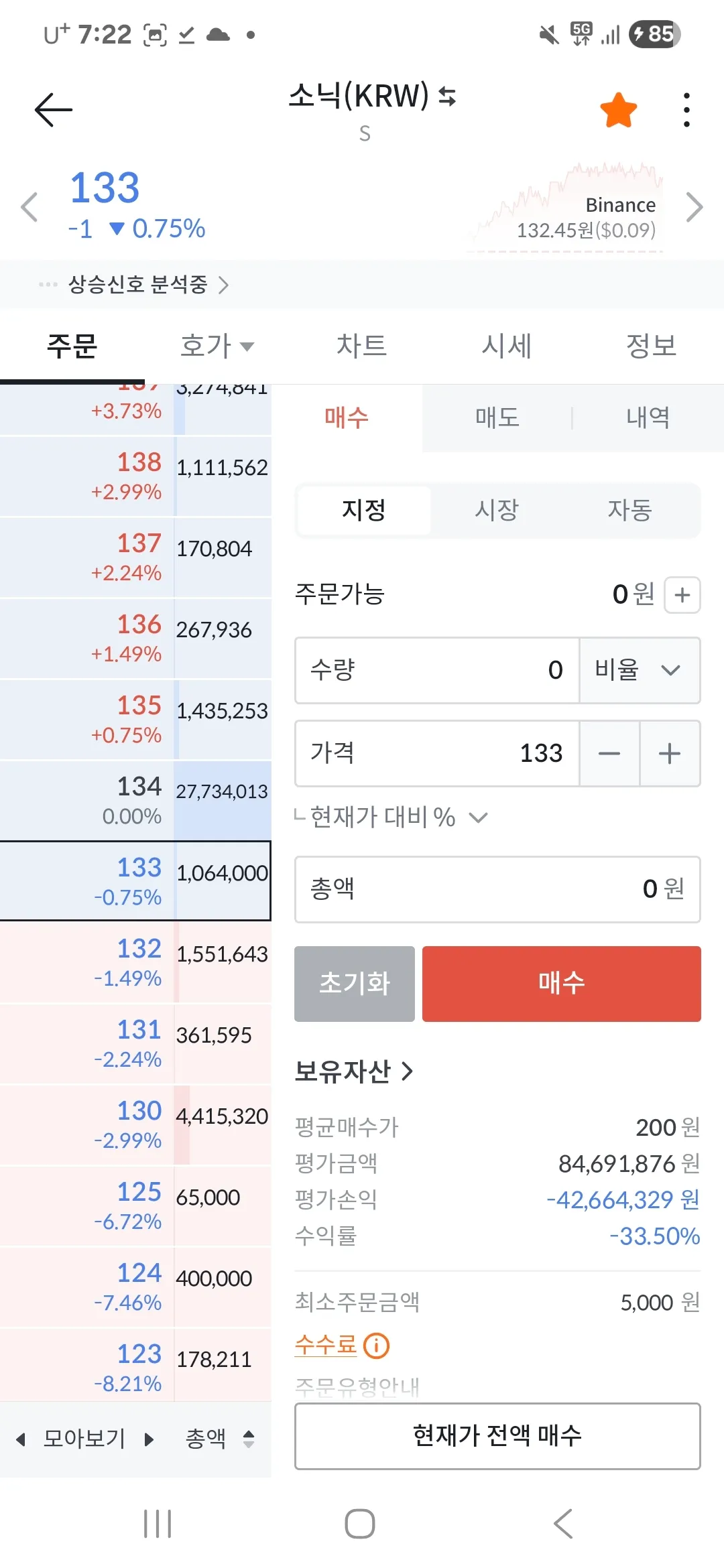Submit the order with the red 매수 button
724x1568 pixels.
coord(561,984)
